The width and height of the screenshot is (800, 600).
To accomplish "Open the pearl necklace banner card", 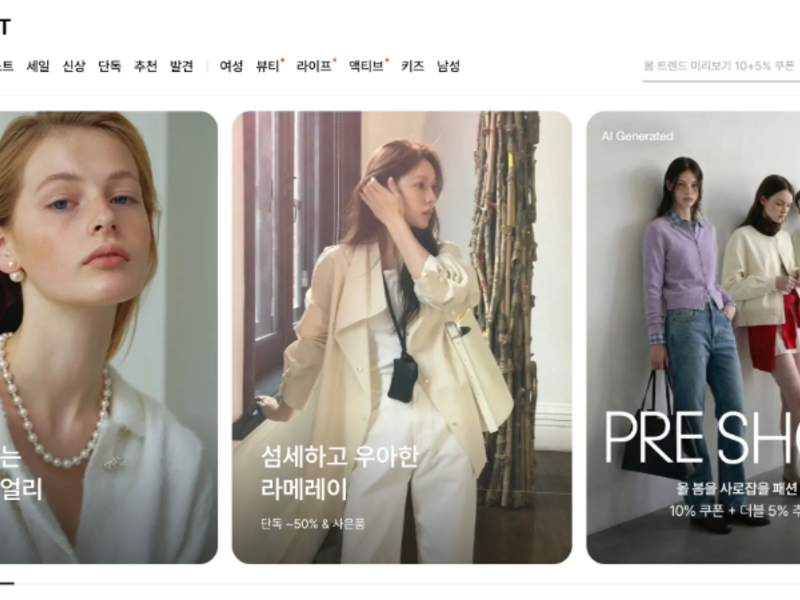I will (x=108, y=337).
